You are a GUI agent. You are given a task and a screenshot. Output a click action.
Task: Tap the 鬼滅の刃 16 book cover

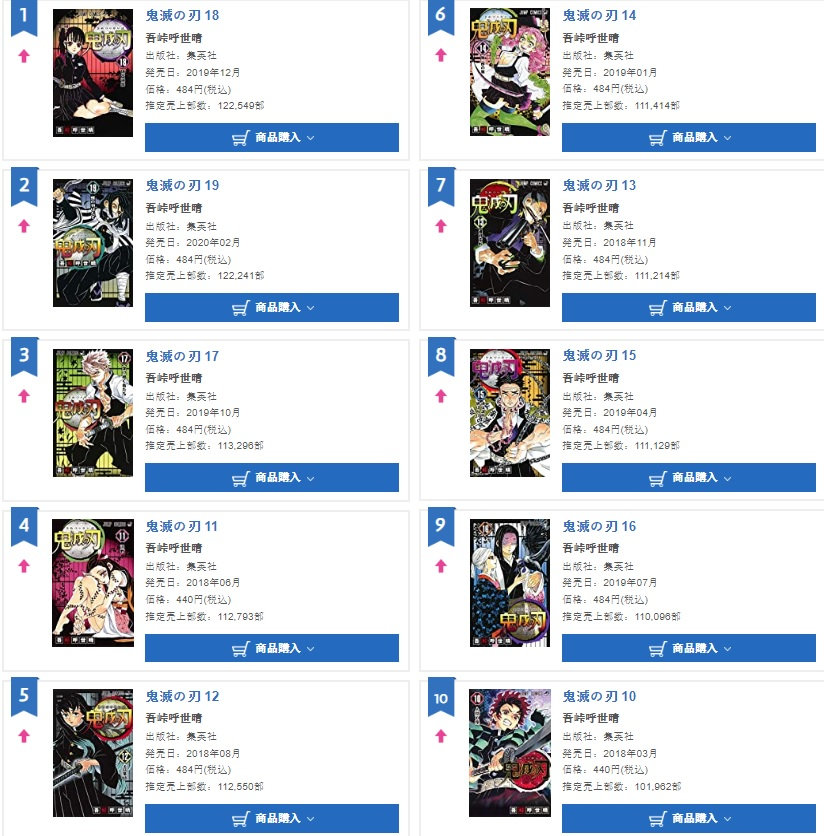point(510,583)
